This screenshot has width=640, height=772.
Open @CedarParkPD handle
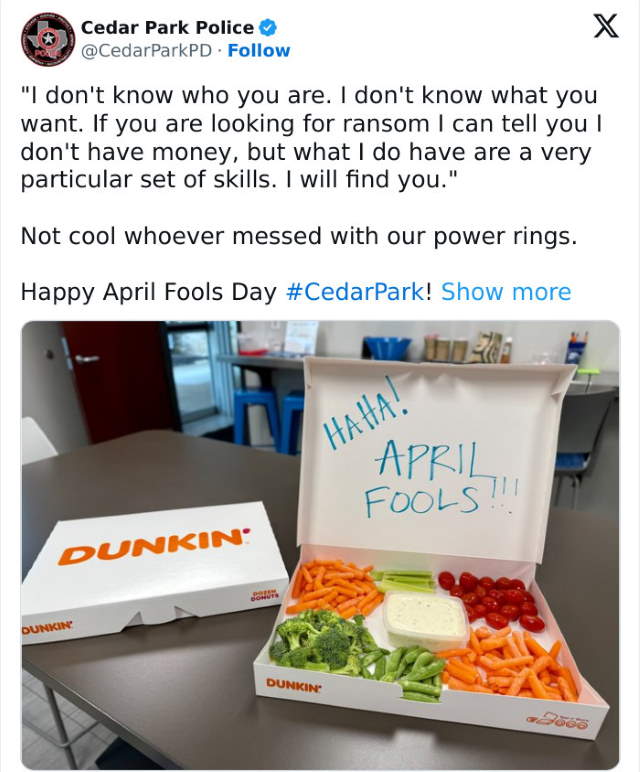pos(146,50)
